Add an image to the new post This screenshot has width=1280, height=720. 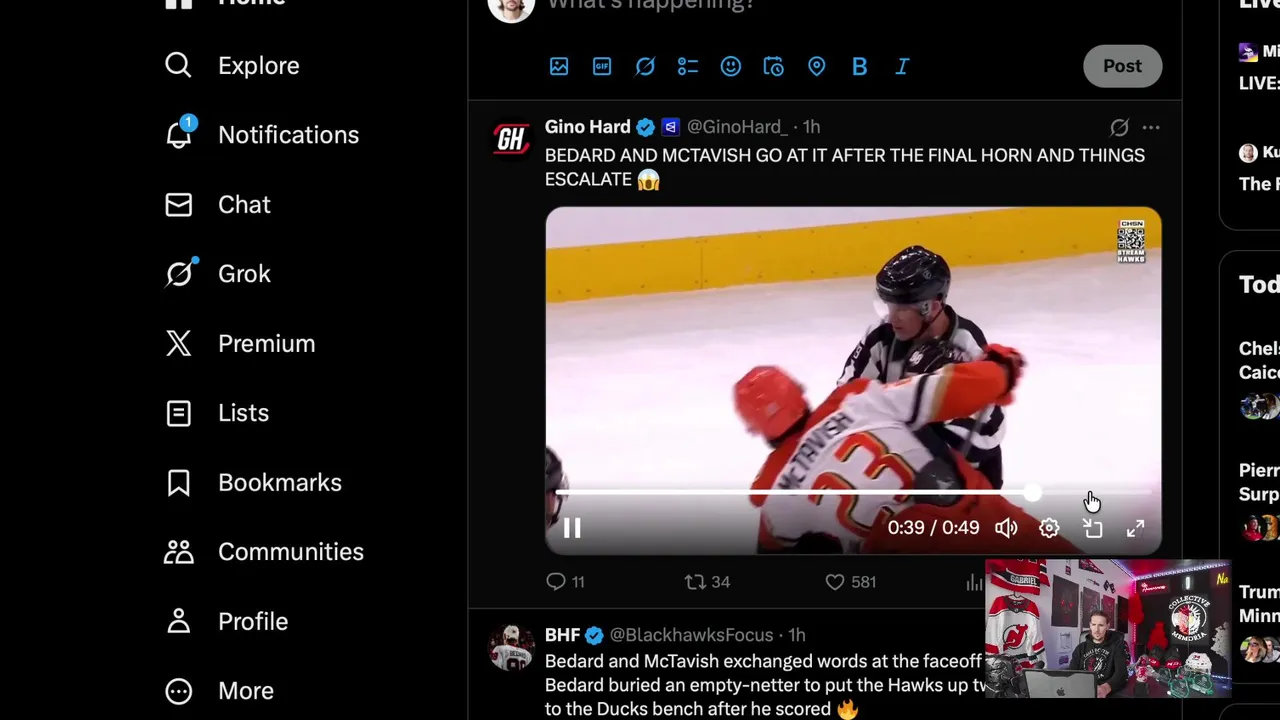pos(559,66)
